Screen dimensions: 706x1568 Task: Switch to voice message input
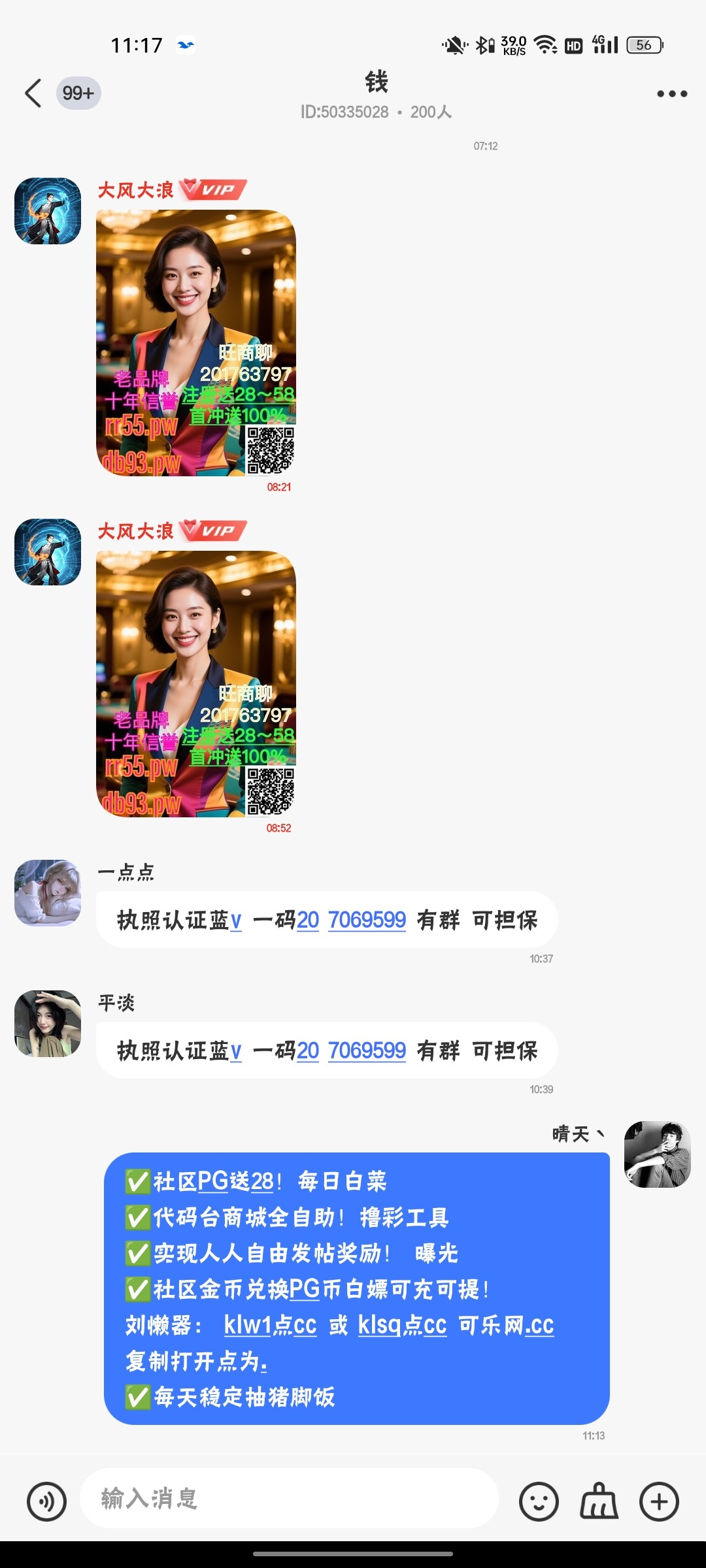click(x=46, y=1501)
